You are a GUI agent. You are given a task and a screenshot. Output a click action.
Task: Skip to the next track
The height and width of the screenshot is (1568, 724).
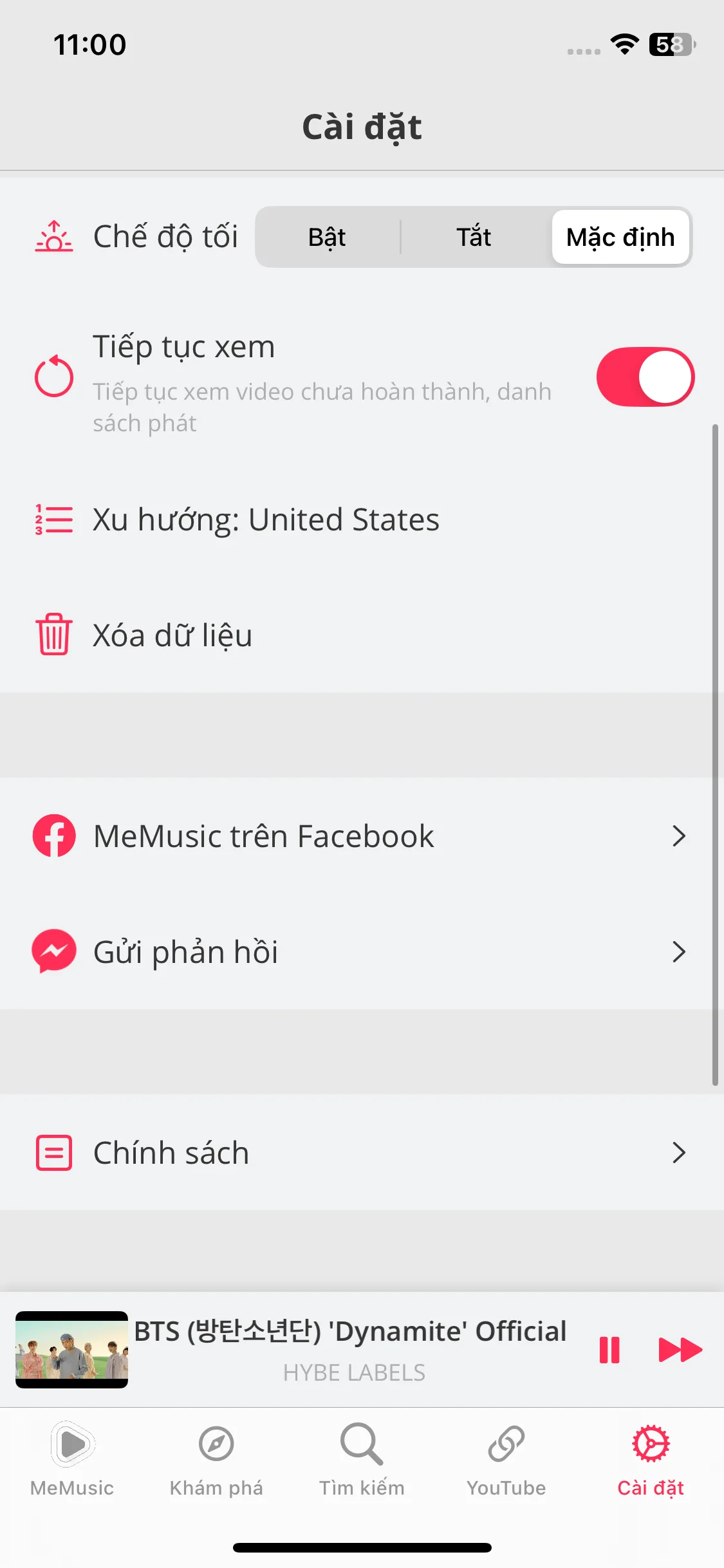(680, 1350)
